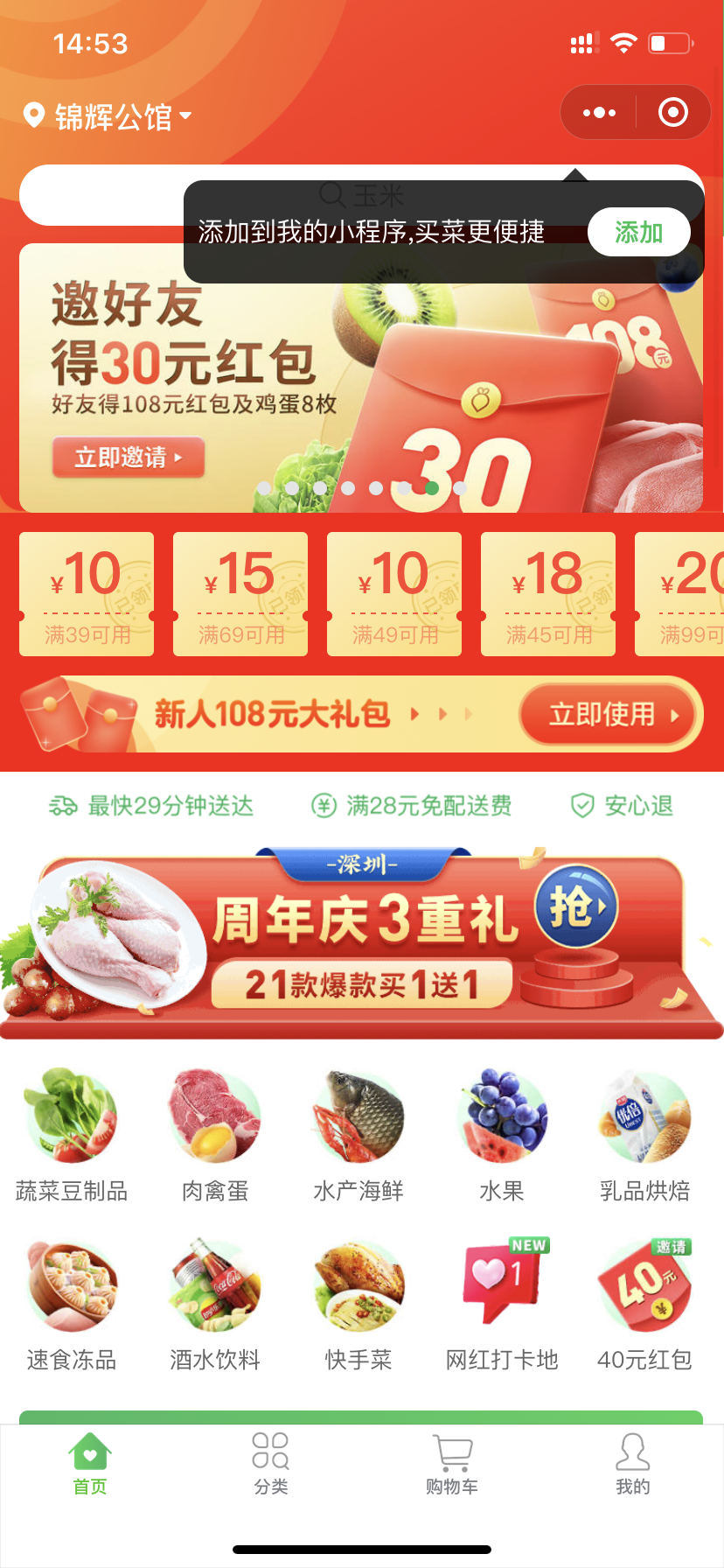Claim the 40元红包 offer
This screenshot has width=724, height=1568.
(x=645, y=1304)
